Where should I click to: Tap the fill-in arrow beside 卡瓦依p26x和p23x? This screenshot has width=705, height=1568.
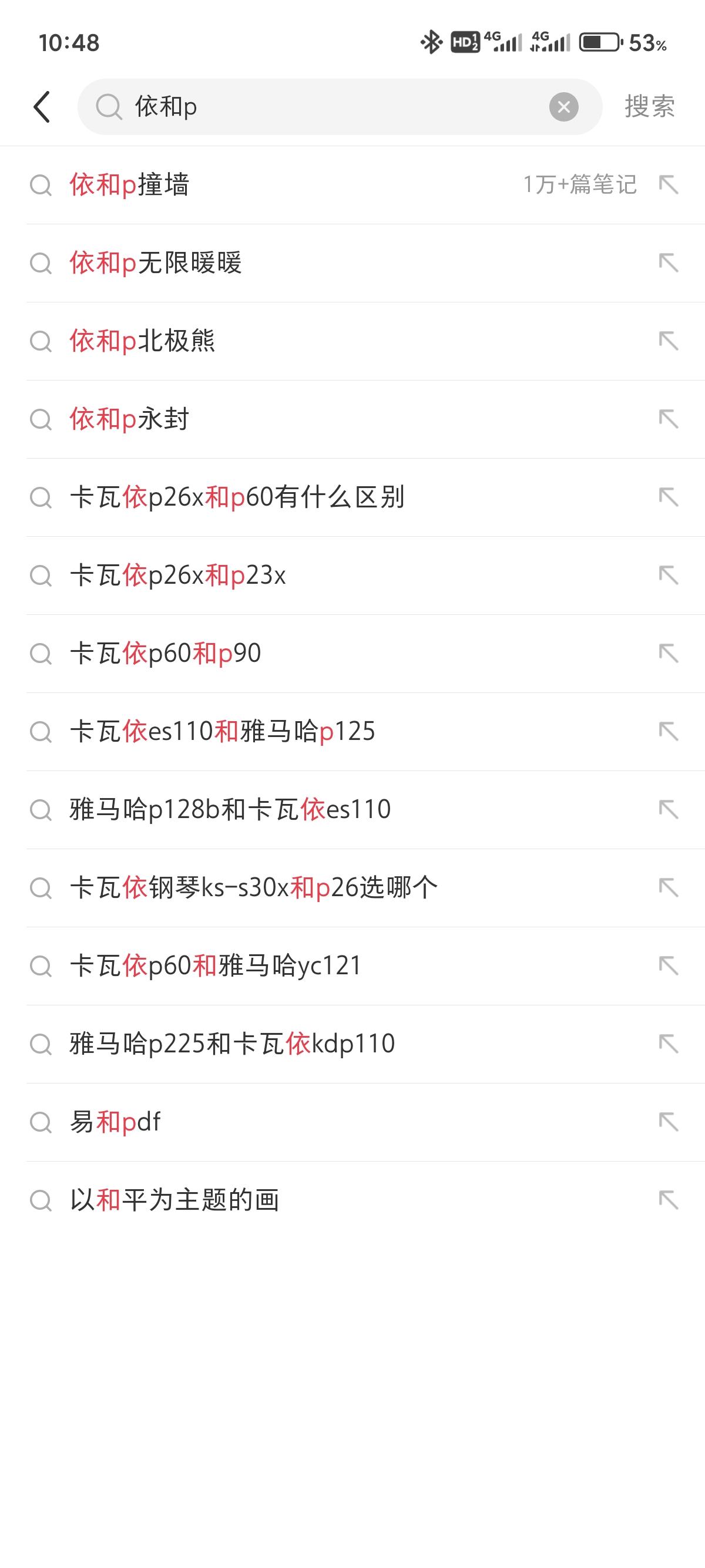669,574
